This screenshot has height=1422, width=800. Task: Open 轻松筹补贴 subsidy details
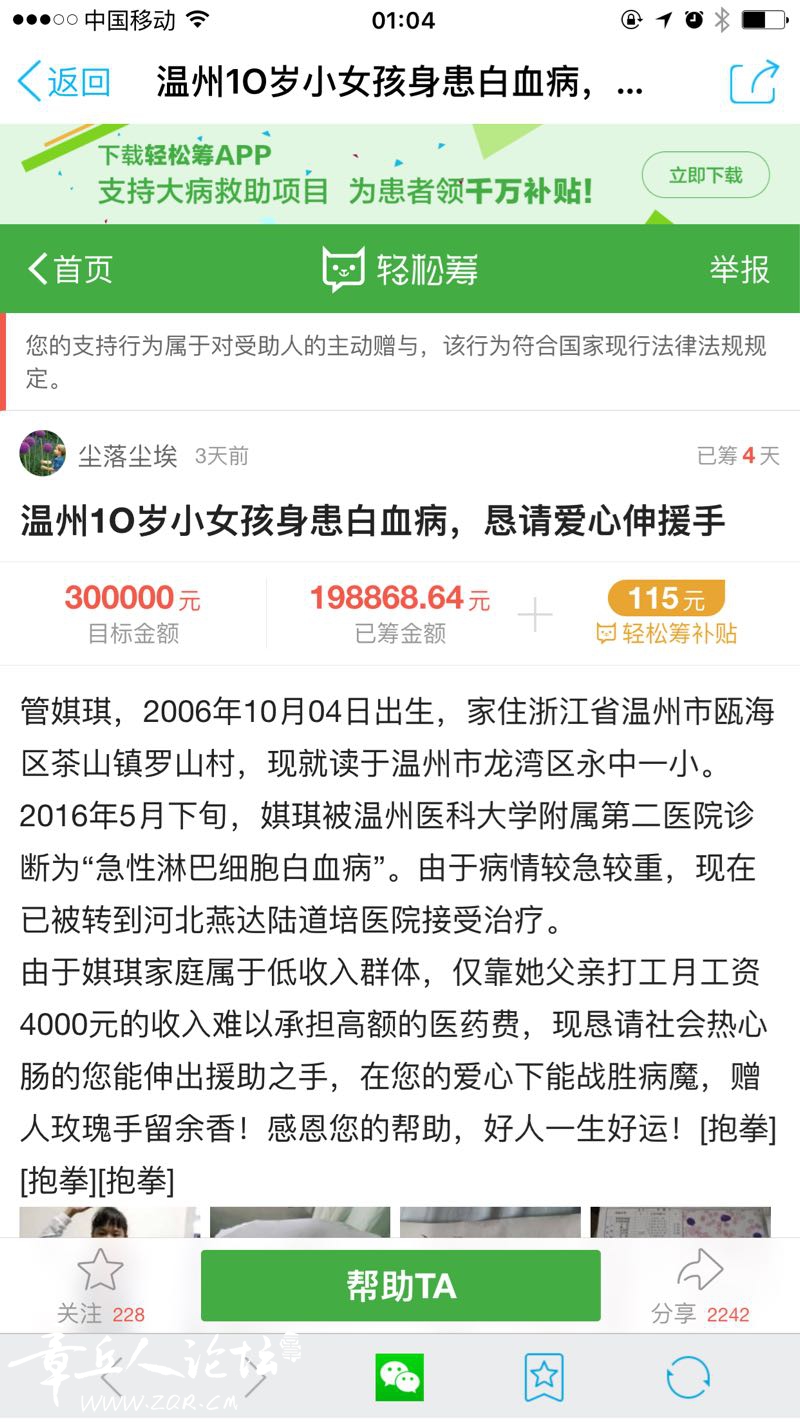tap(666, 613)
